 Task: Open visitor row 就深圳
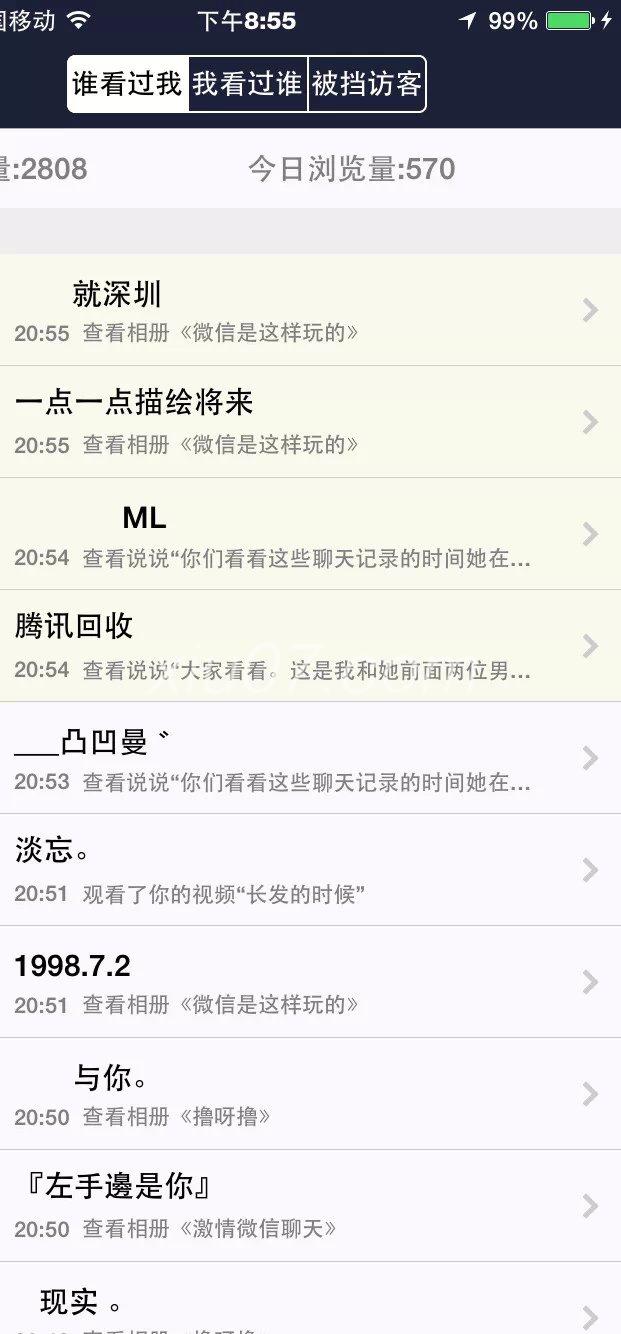click(310, 310)
